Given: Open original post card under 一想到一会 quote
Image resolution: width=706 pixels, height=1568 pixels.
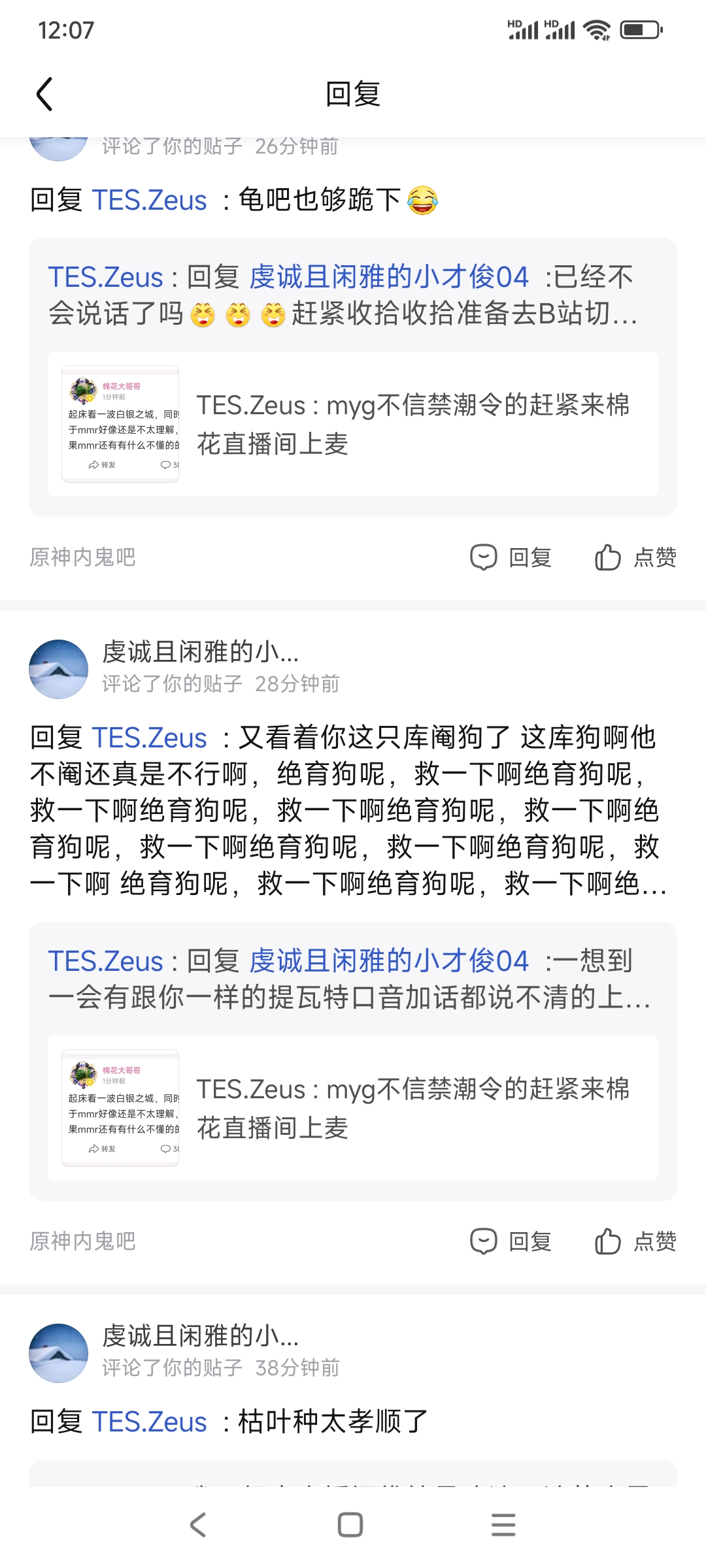Looking at the screenshot, I should 353,1108.
